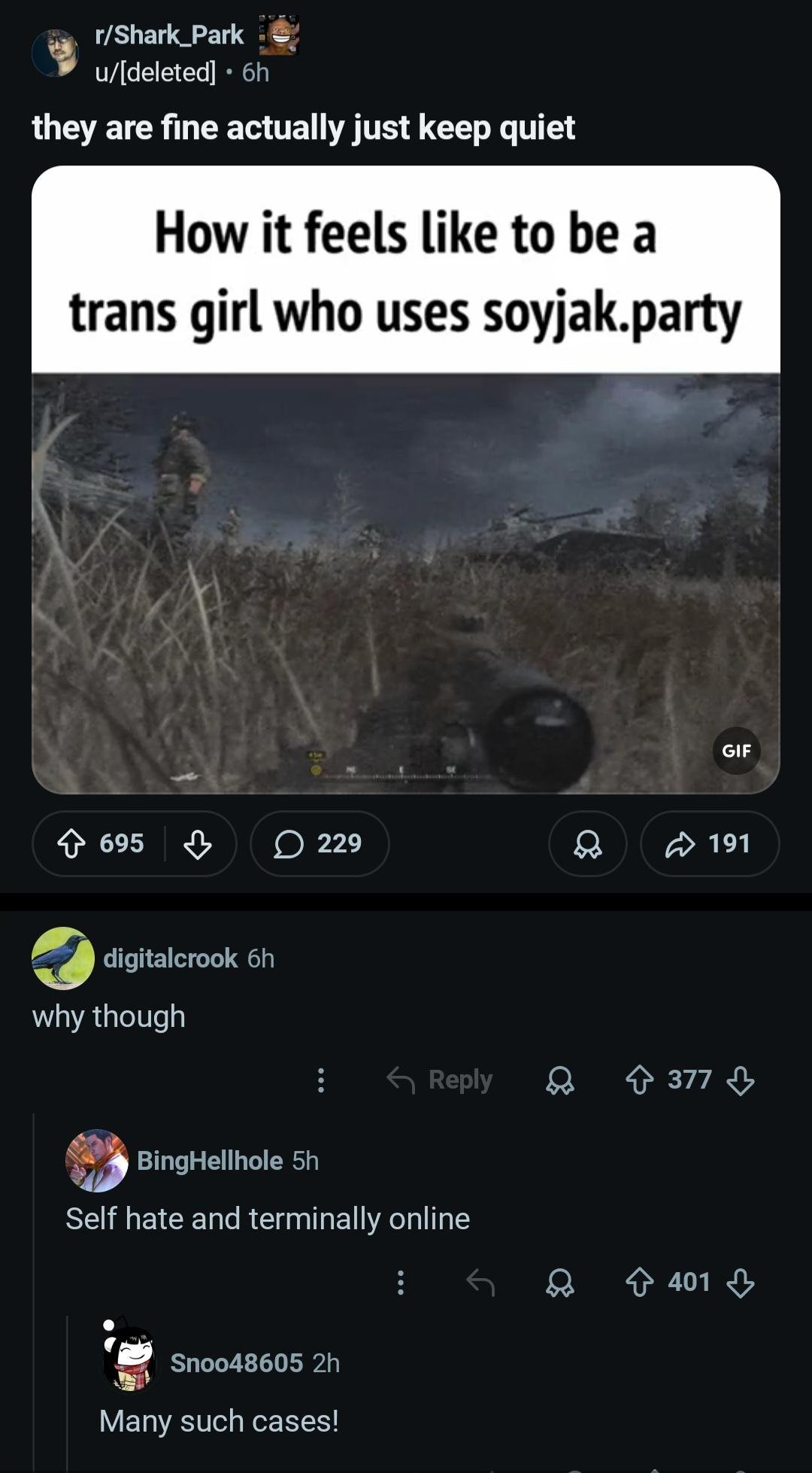View BingHellhole's profile
Screen dimensions: 812x1473
tap(209, 1161)
